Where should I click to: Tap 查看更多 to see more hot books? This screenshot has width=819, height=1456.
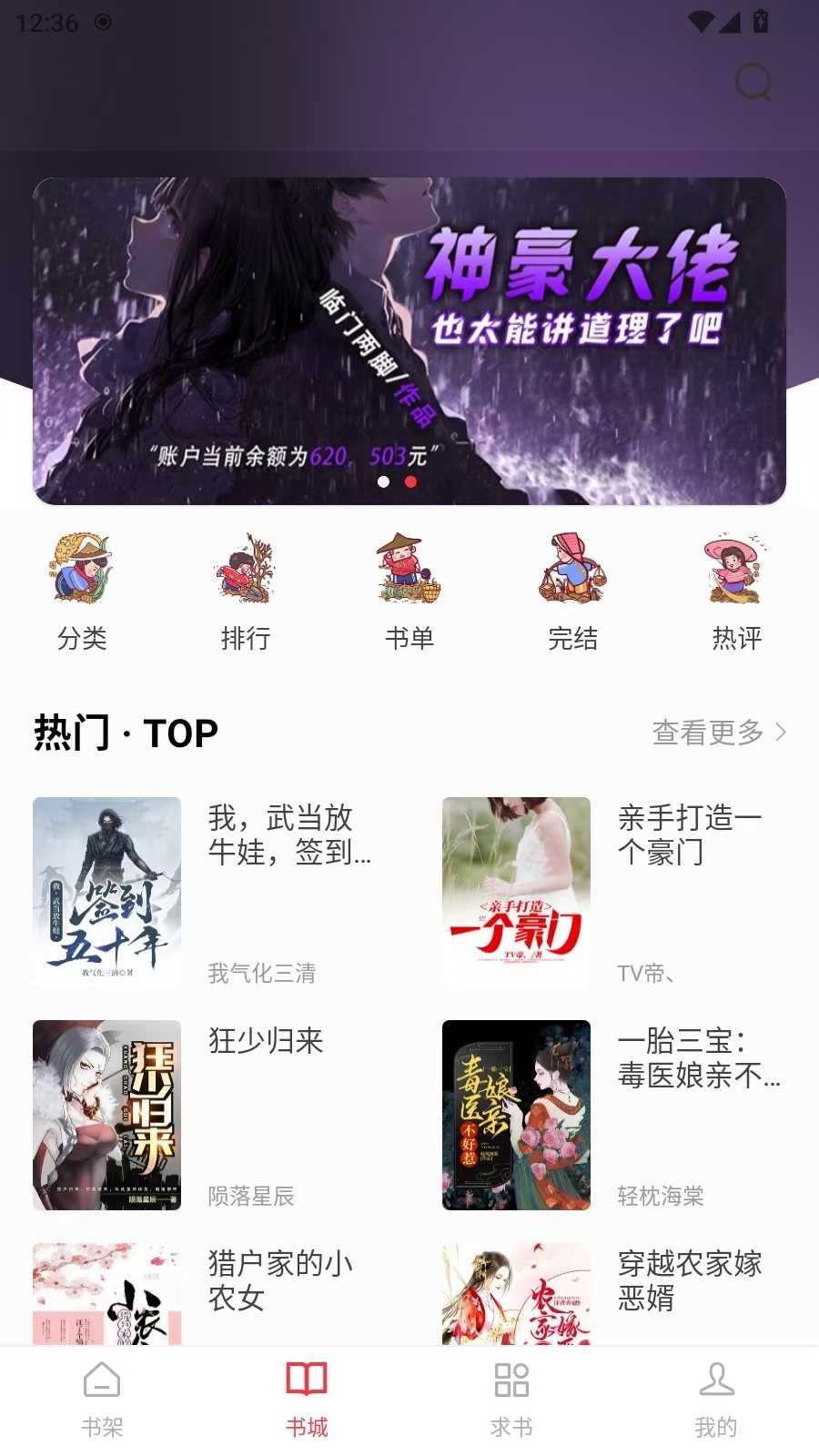[718, 733]
